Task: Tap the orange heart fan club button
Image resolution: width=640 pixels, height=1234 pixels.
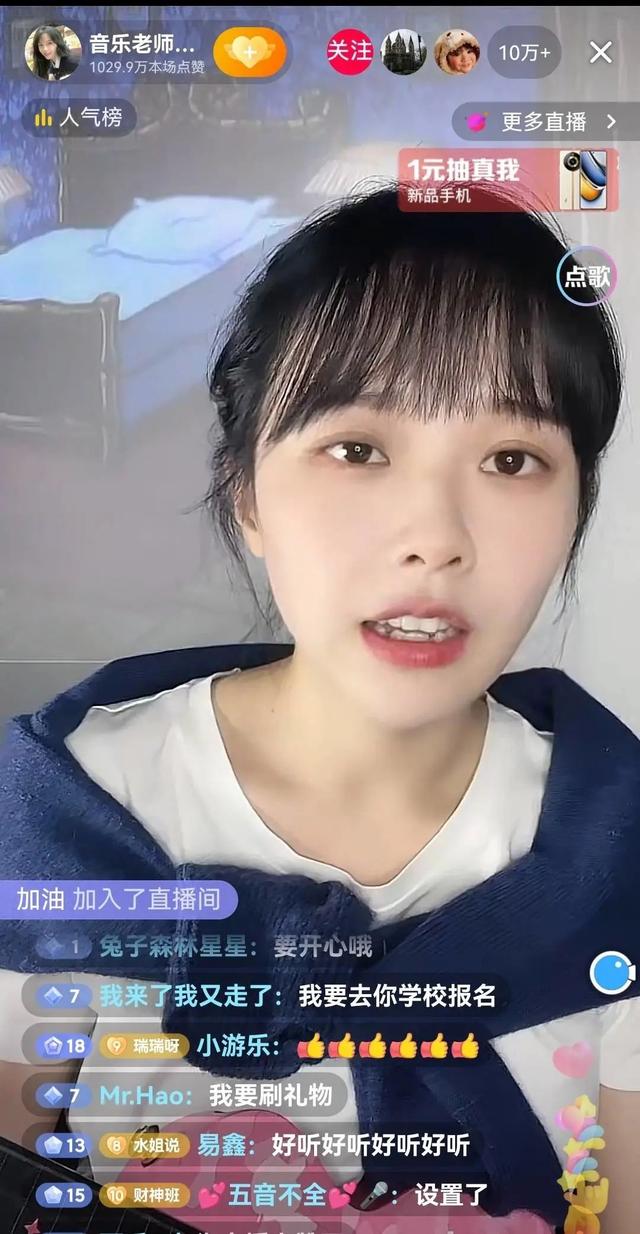Action: point(249,52)
